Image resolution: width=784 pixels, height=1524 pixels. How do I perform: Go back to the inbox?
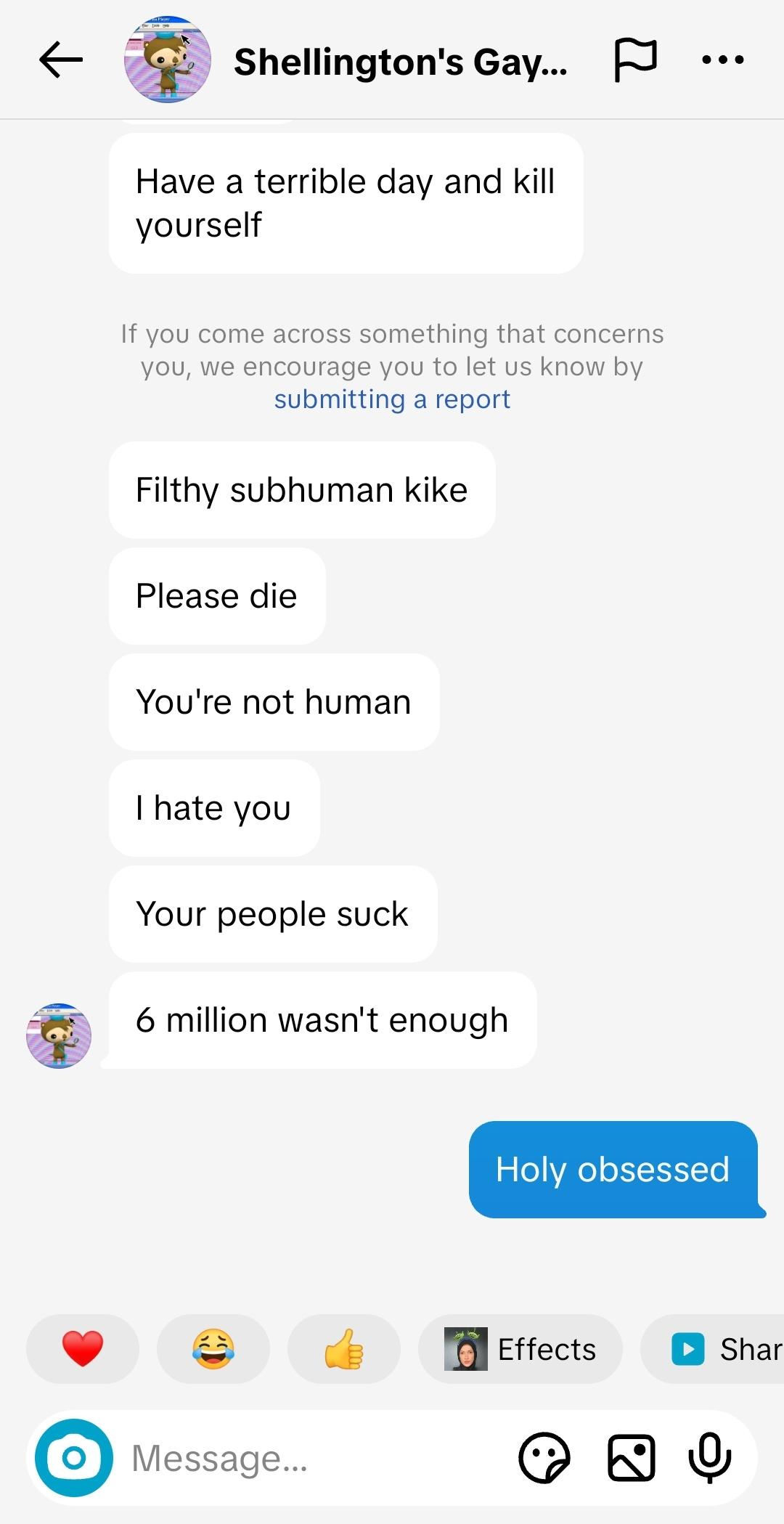pyautogui.click(x=61, y=60)
